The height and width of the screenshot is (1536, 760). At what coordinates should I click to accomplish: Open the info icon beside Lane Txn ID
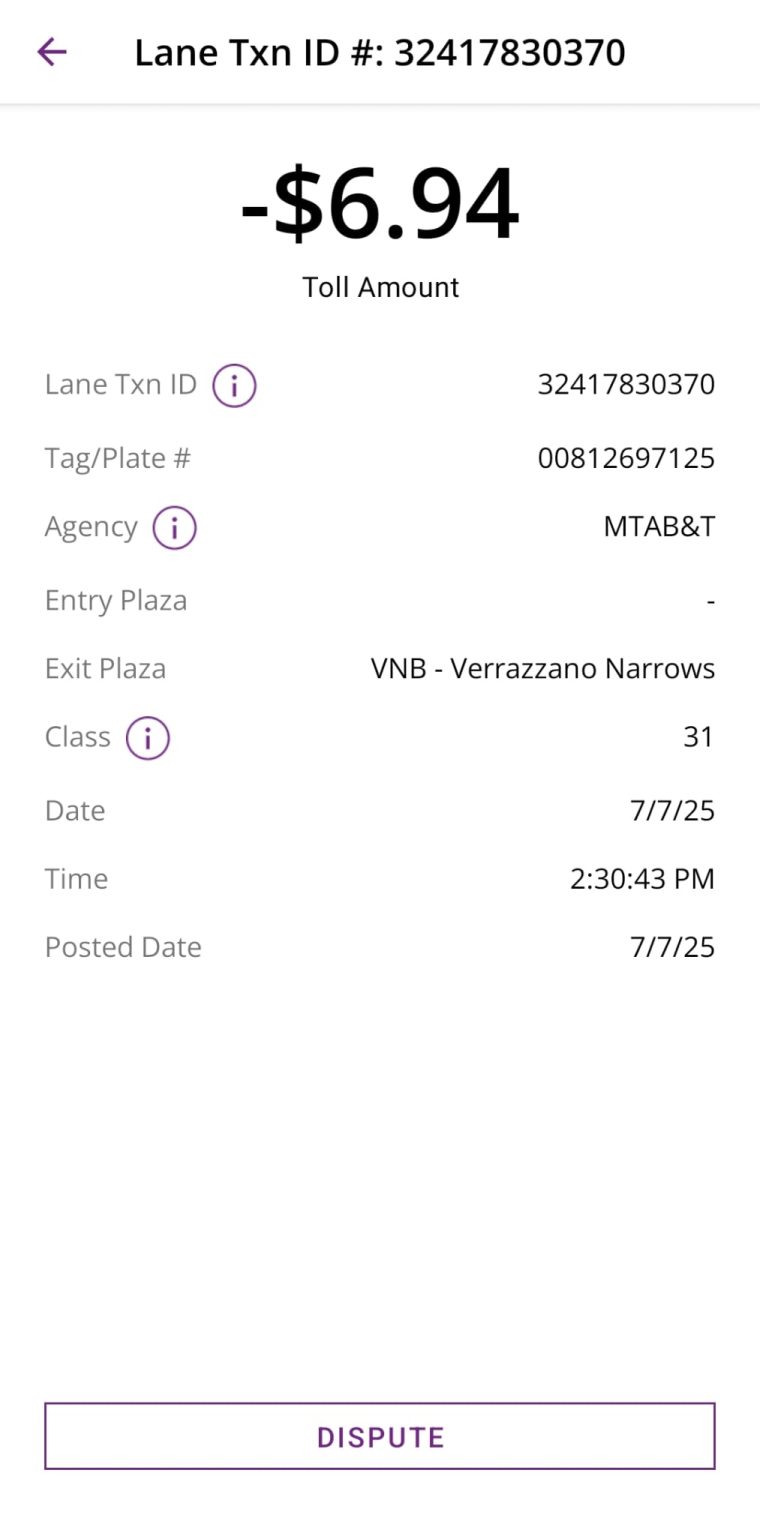234,385
